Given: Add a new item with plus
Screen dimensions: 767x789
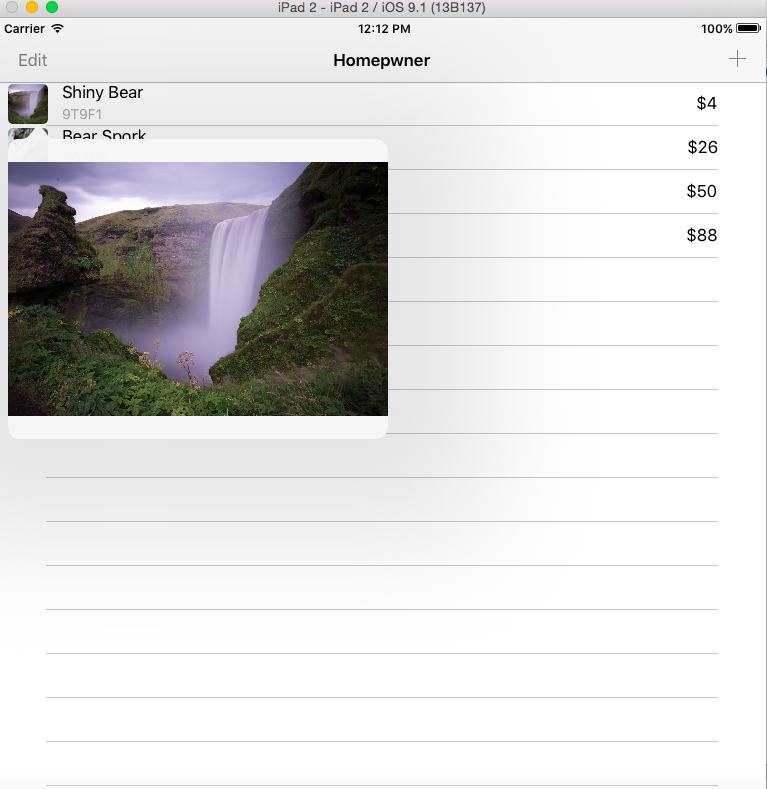Looking at the screenshot, I should 737,59.
